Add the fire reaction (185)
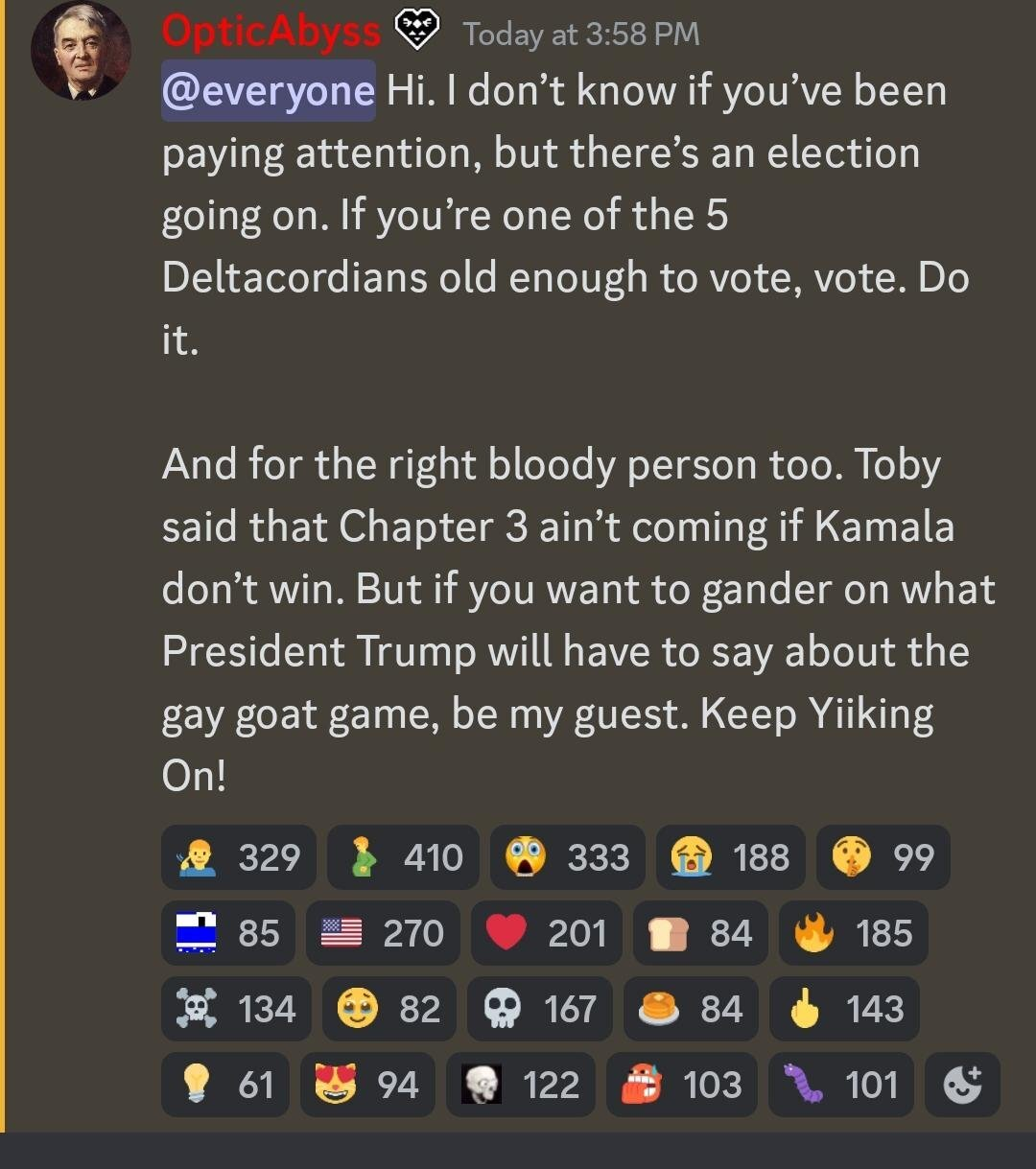1036x1169 pixels. (x=853, y=933)
